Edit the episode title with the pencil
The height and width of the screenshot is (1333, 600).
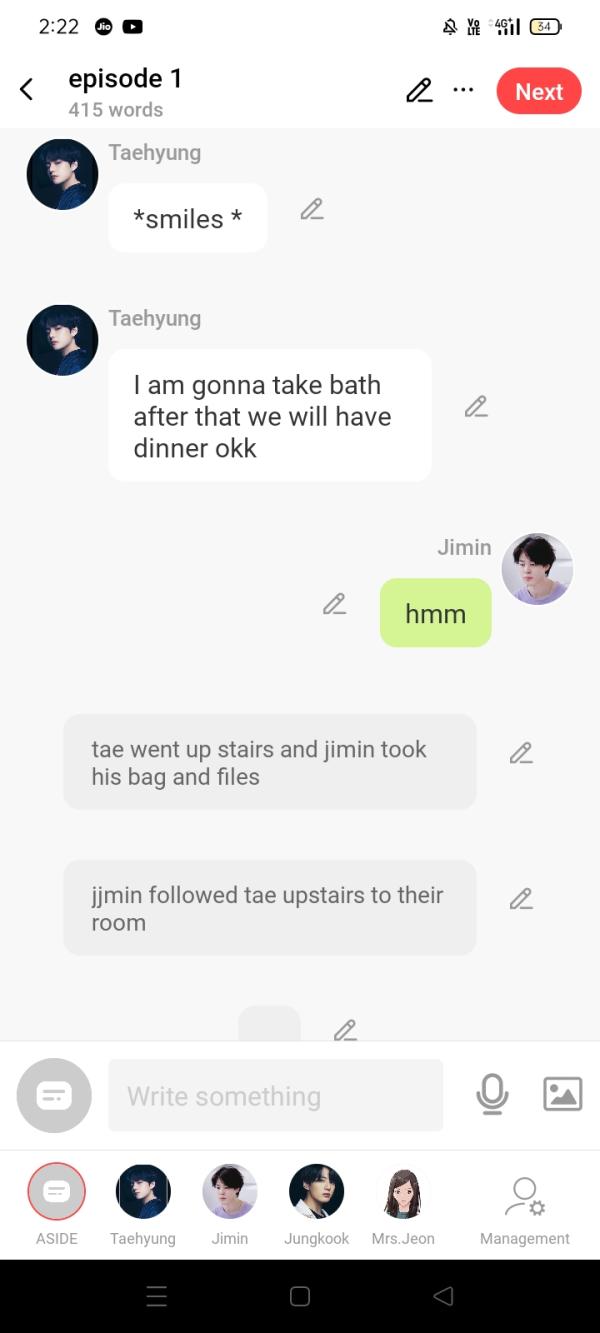(419, 91)
